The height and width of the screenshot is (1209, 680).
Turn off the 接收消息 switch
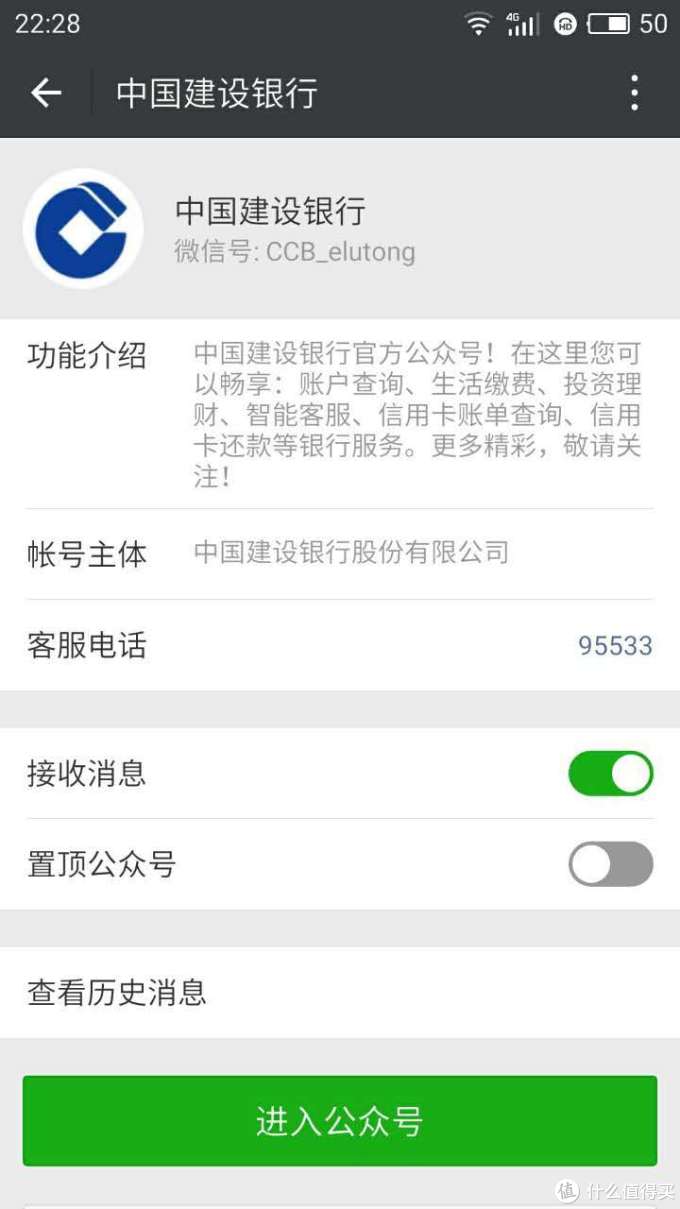610,774
